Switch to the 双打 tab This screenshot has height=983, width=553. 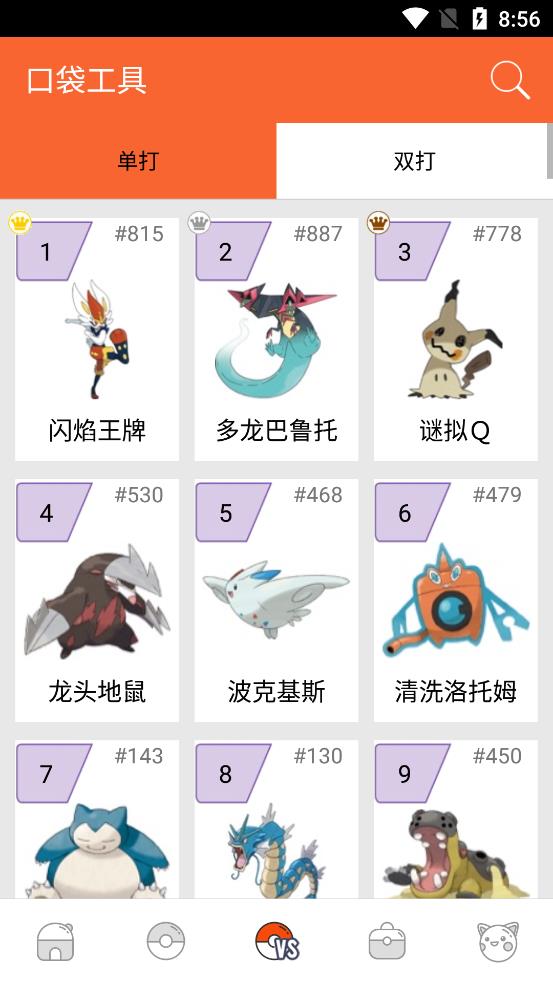(x=414, y=161)
